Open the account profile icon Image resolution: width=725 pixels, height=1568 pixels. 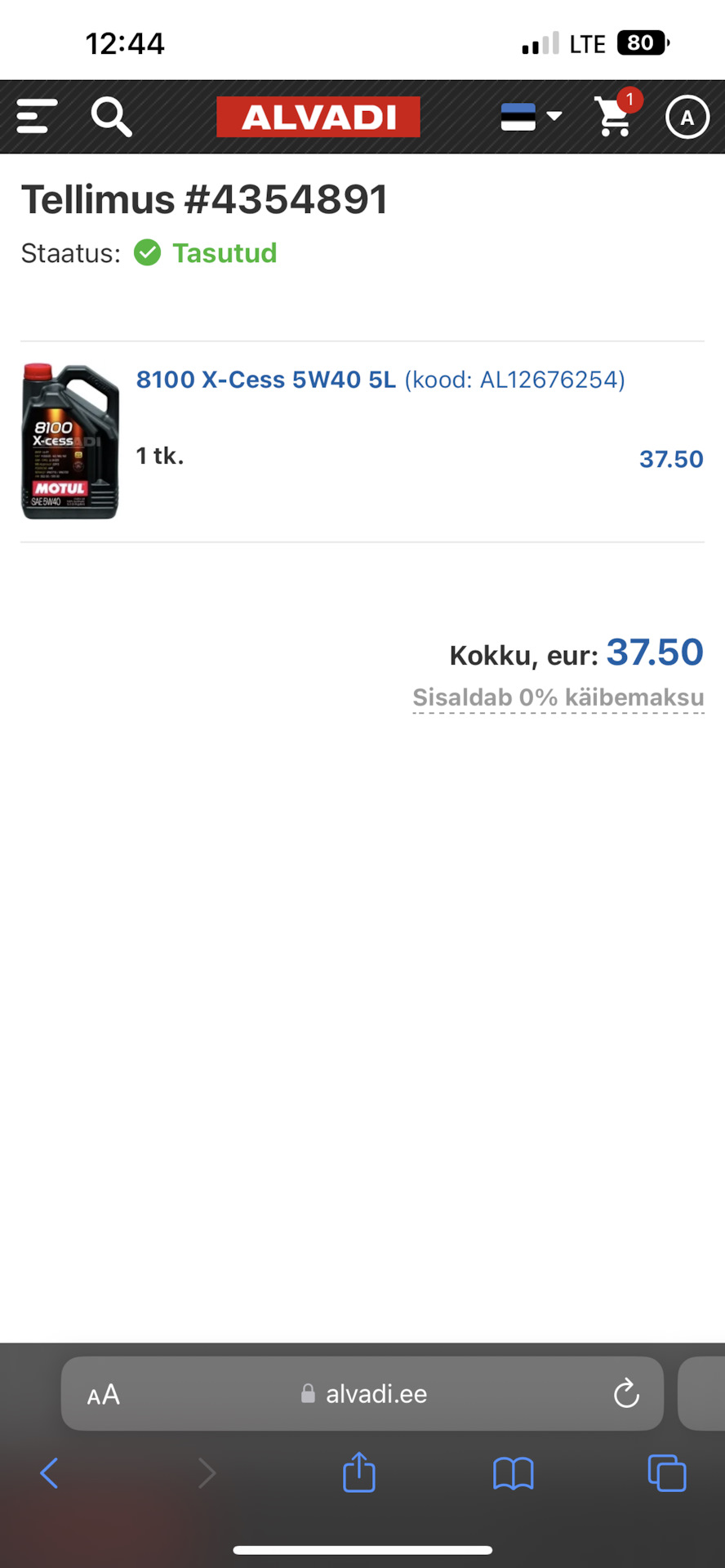[687, 118]
